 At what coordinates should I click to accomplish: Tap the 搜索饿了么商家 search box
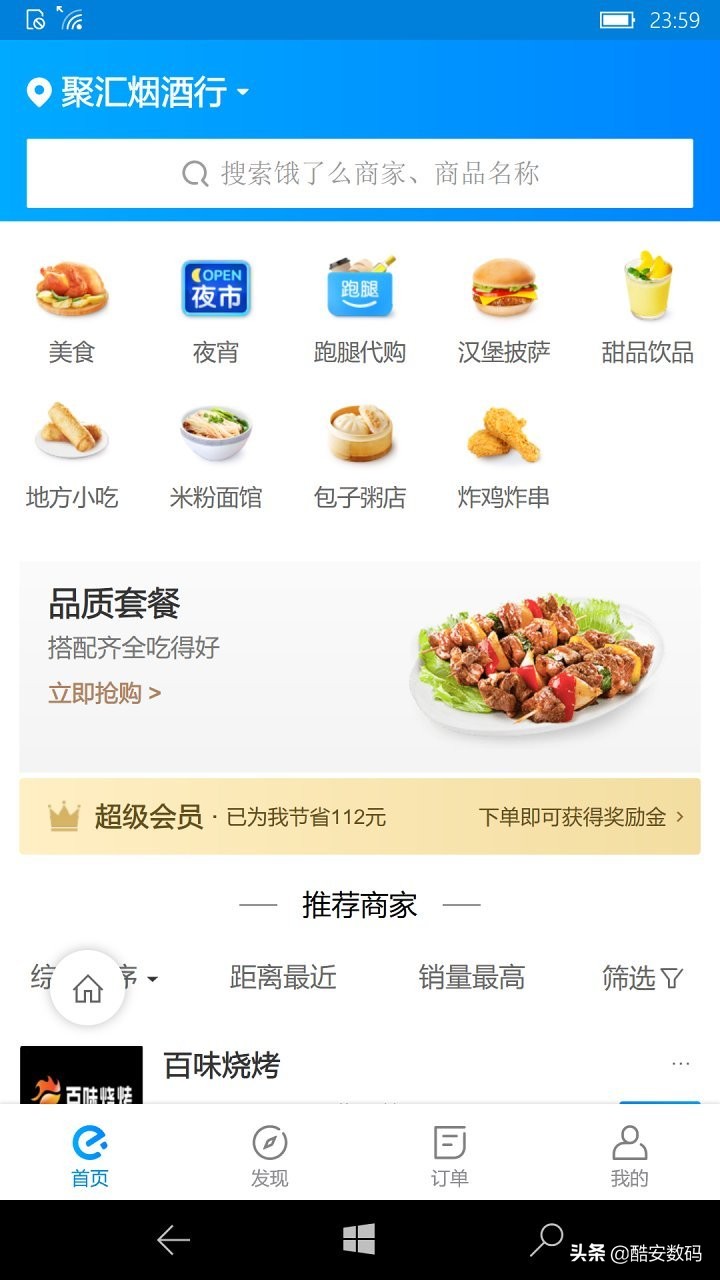[x=360, y=173]
